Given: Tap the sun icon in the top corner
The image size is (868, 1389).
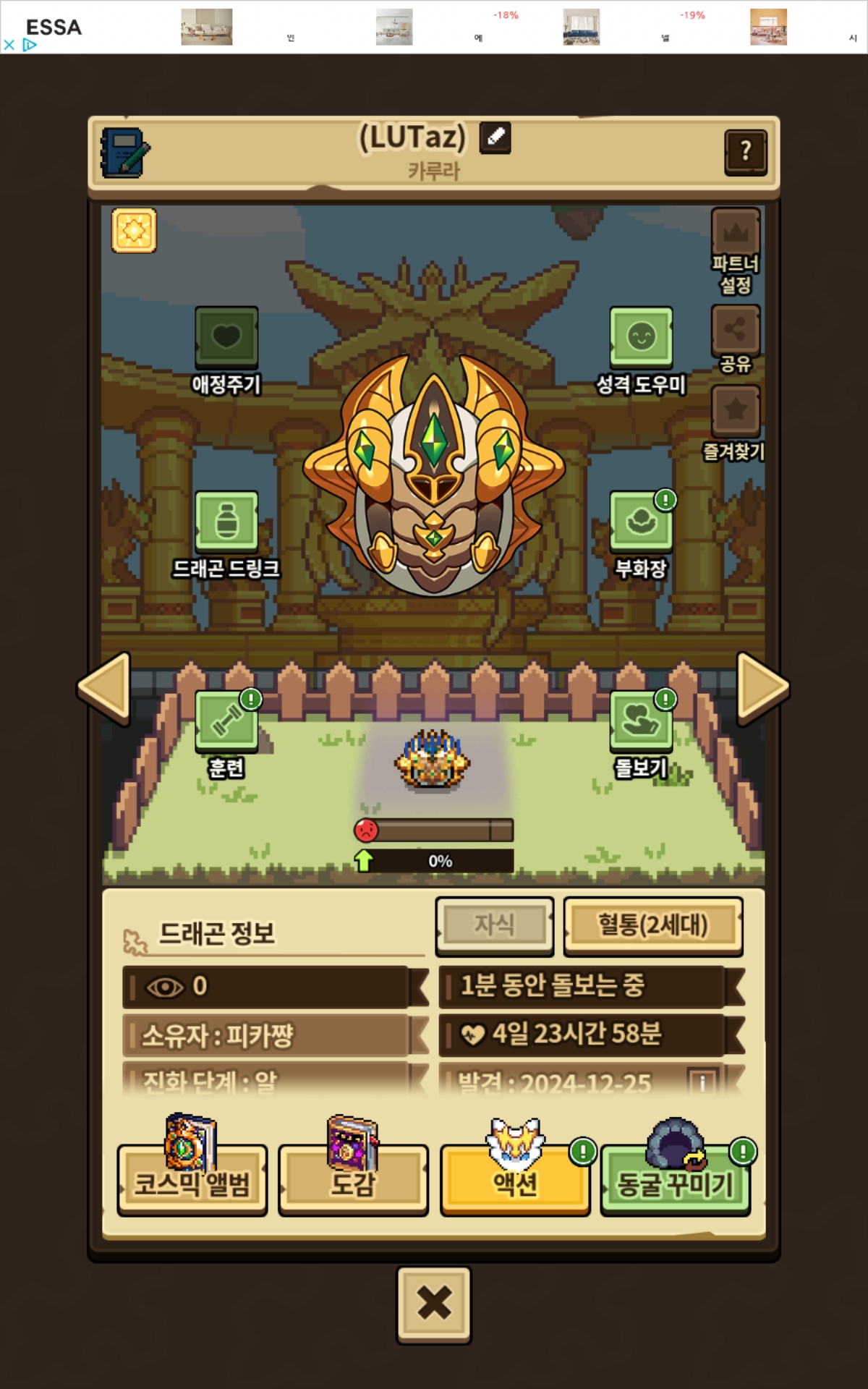Looking at the screenshot, I should click(134, 231).
